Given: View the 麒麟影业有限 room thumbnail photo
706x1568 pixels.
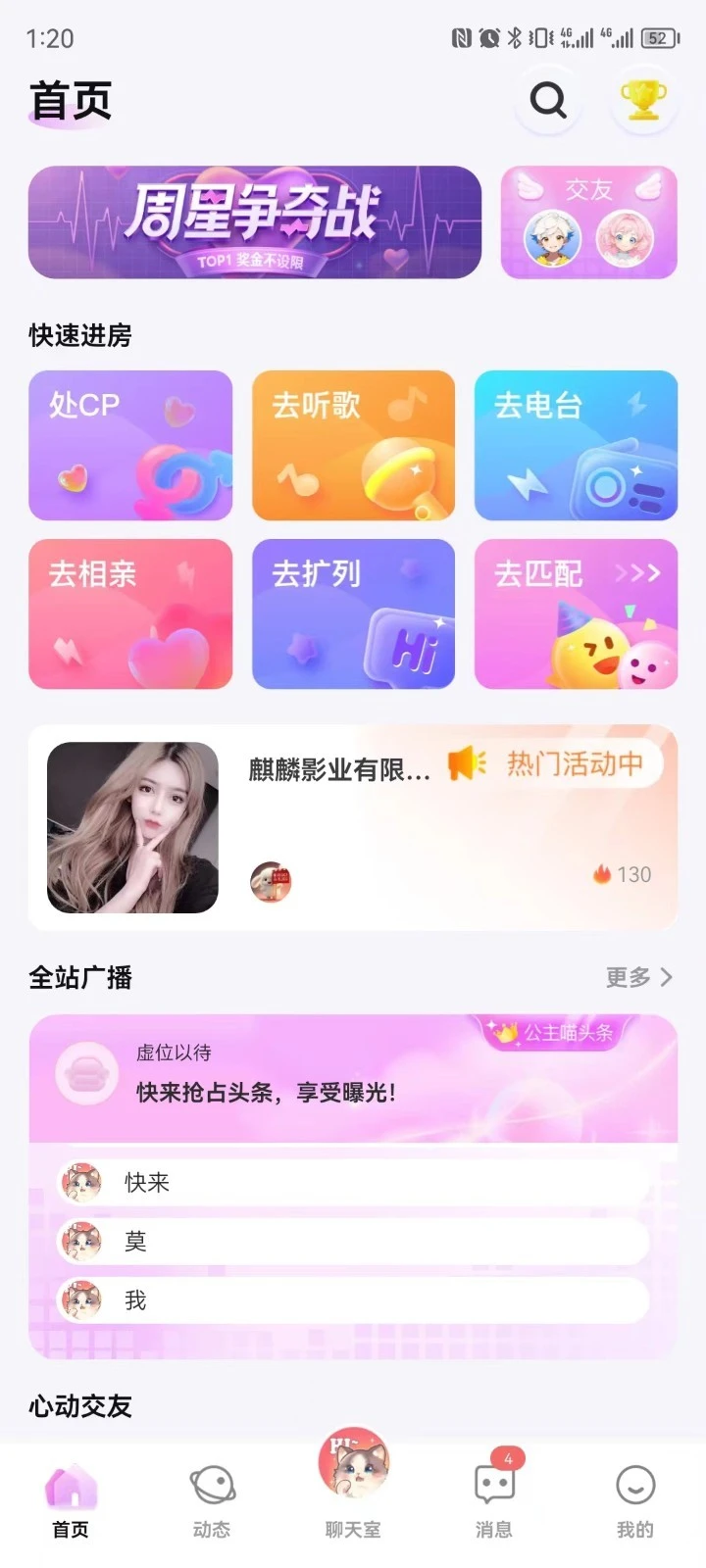Looking at the screenshot, I should click(130, 828).
